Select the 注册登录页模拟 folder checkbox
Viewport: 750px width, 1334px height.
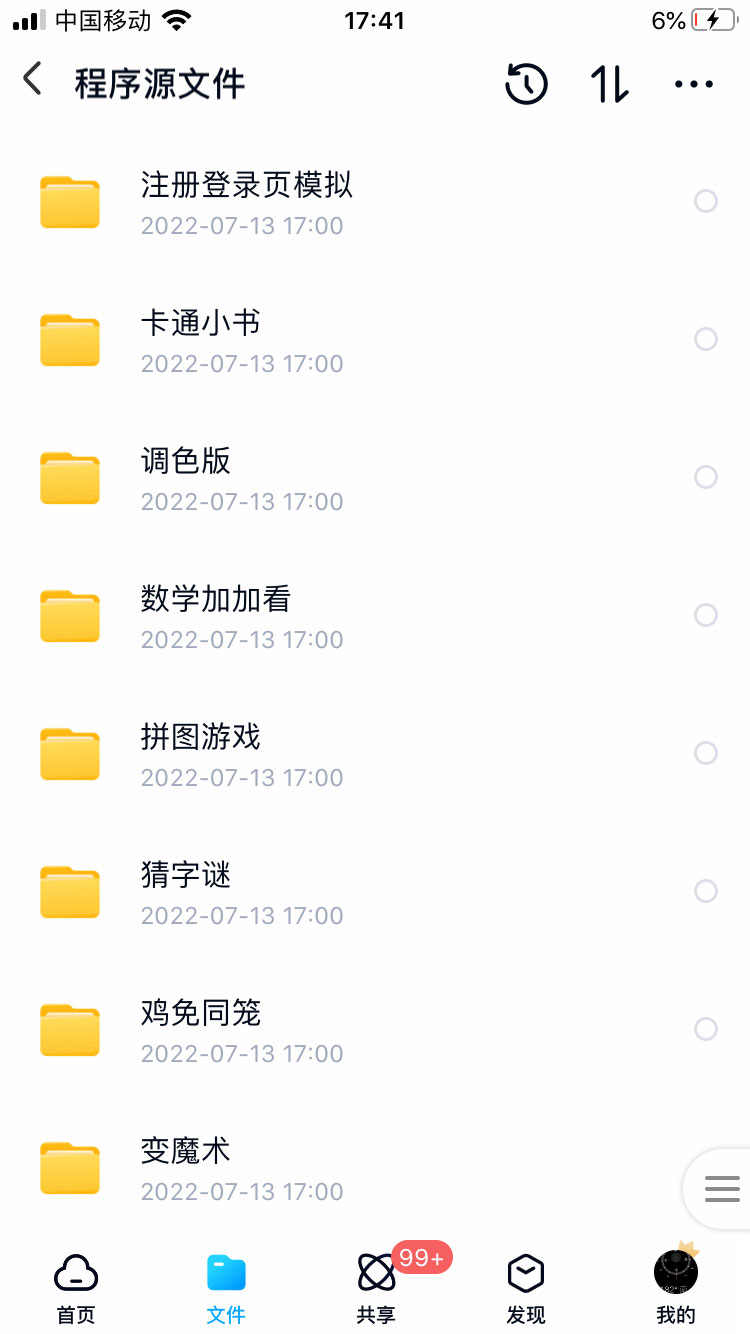[x=707, y=201]
